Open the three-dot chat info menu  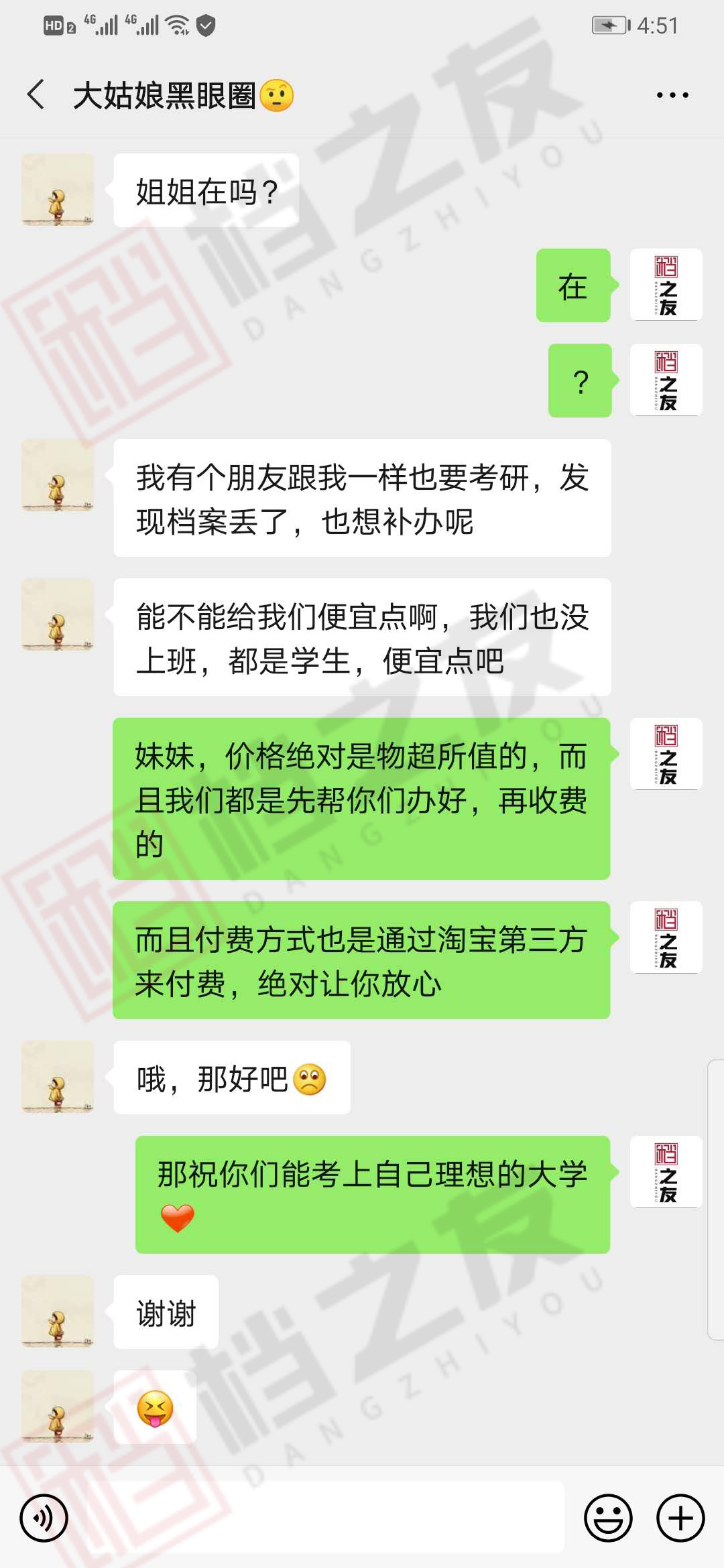coord(672,95)
